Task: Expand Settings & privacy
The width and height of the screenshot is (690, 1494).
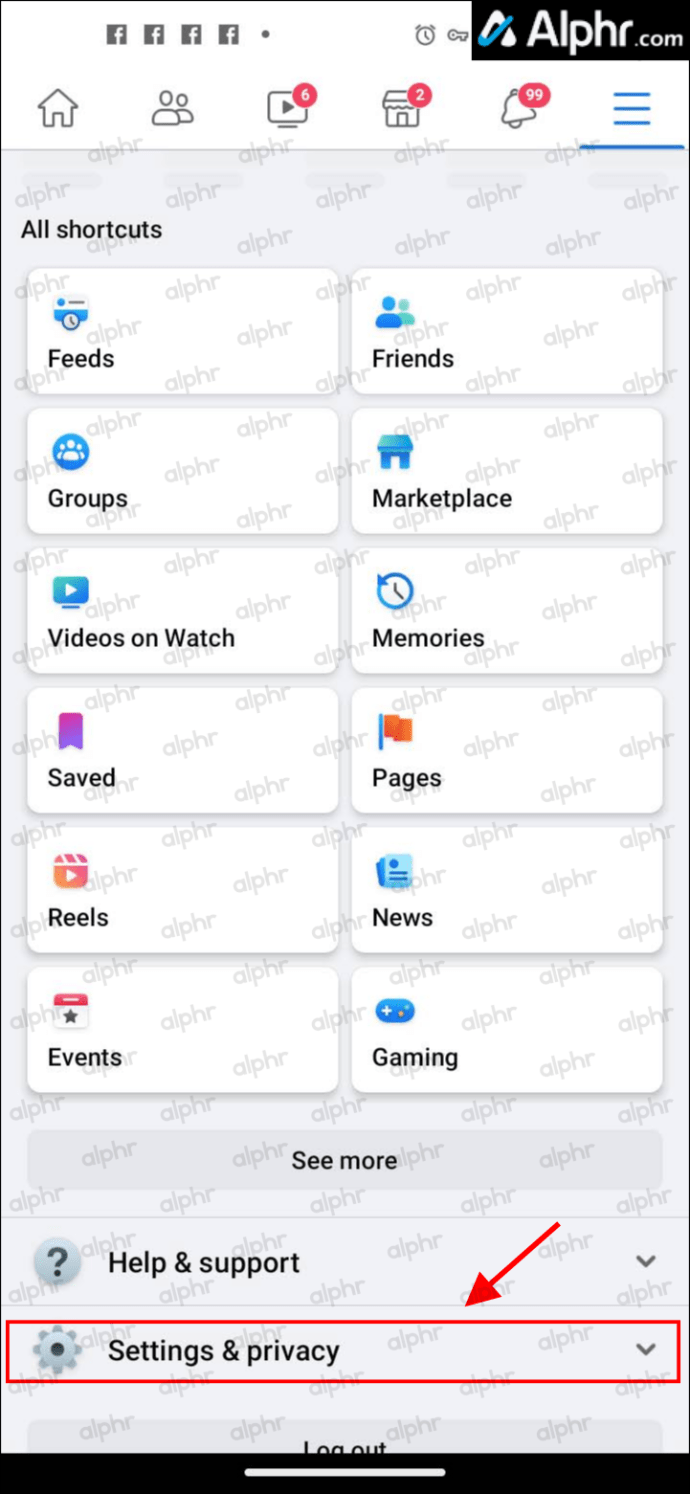Action: click(344, 1350)
